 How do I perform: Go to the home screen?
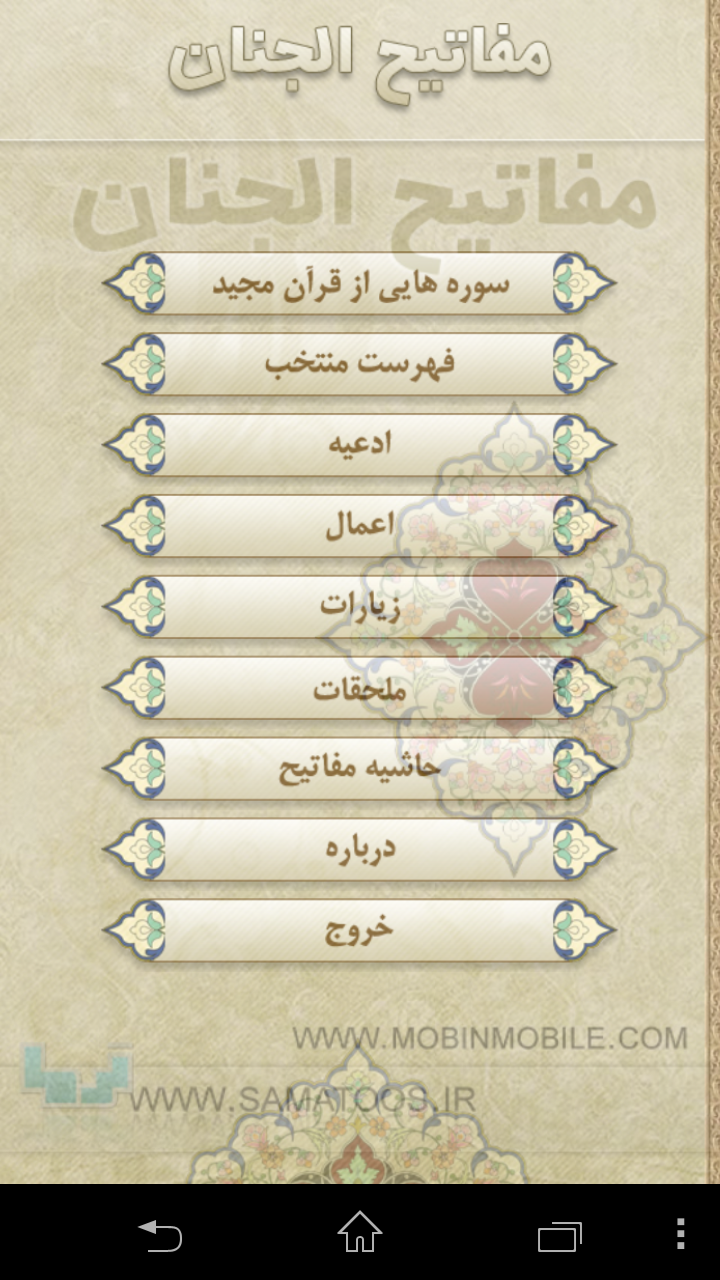(x=360, y=1234)
